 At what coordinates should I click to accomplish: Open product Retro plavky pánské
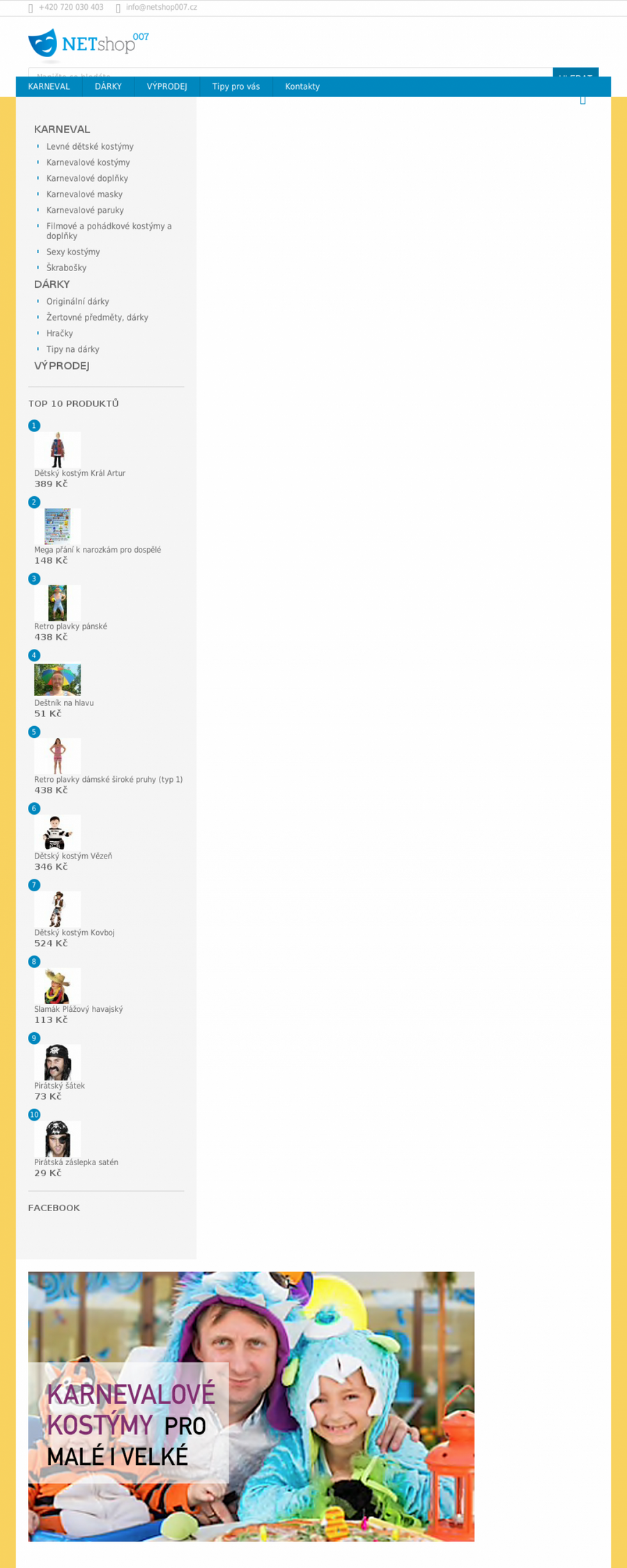coord(70,627)
